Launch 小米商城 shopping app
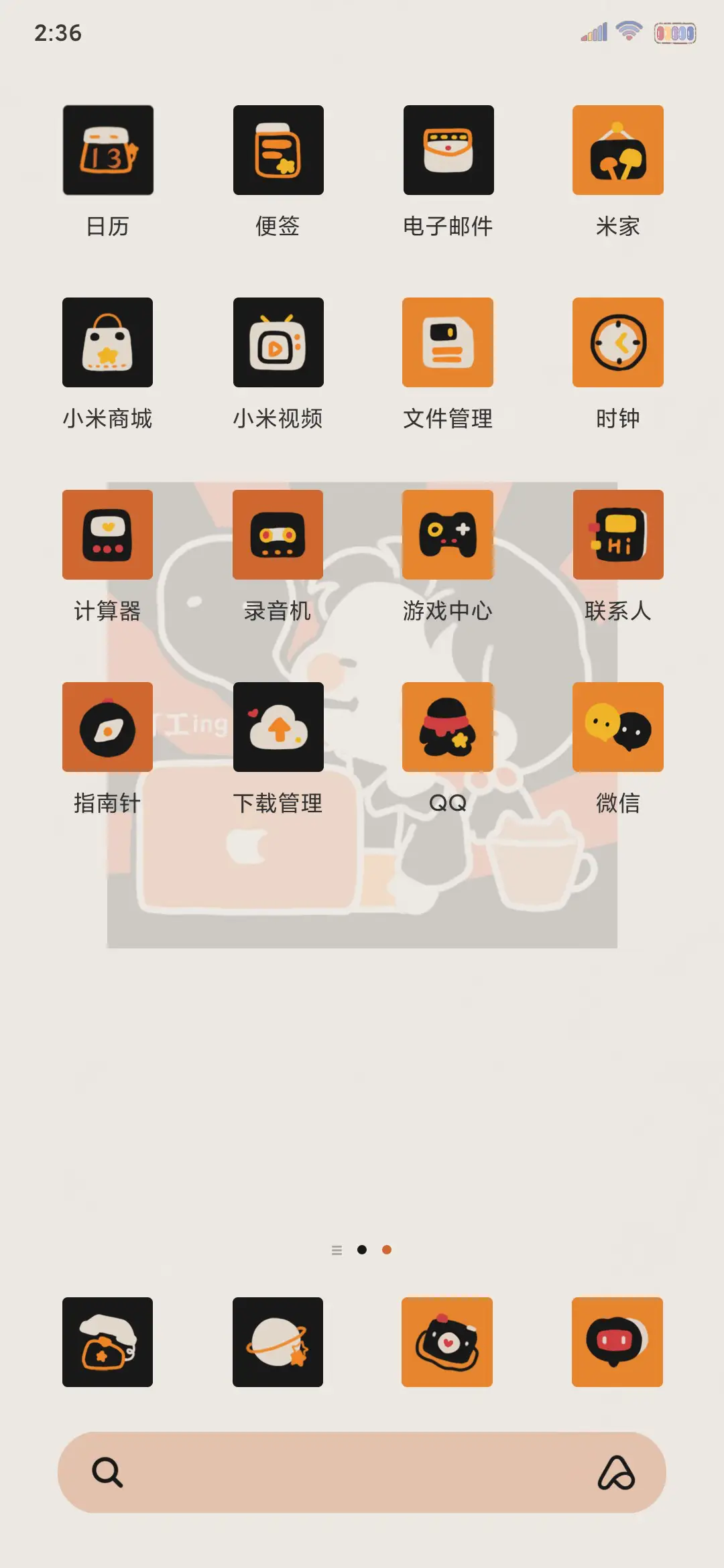 pyautogui.click(x=108, y=342)
